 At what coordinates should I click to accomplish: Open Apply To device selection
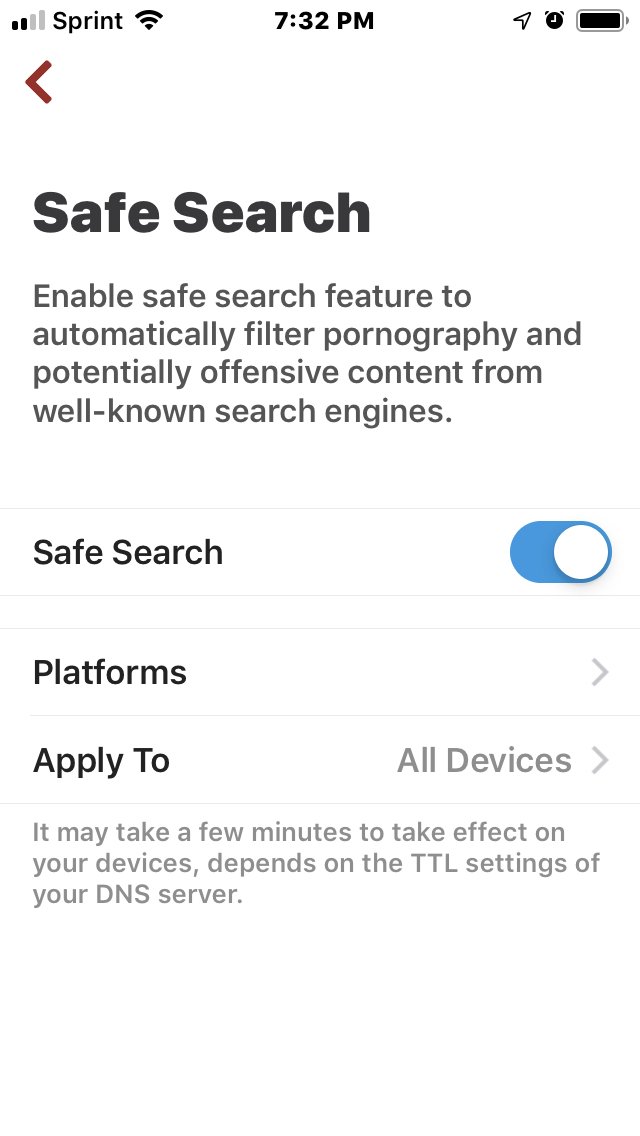(320, 760)
